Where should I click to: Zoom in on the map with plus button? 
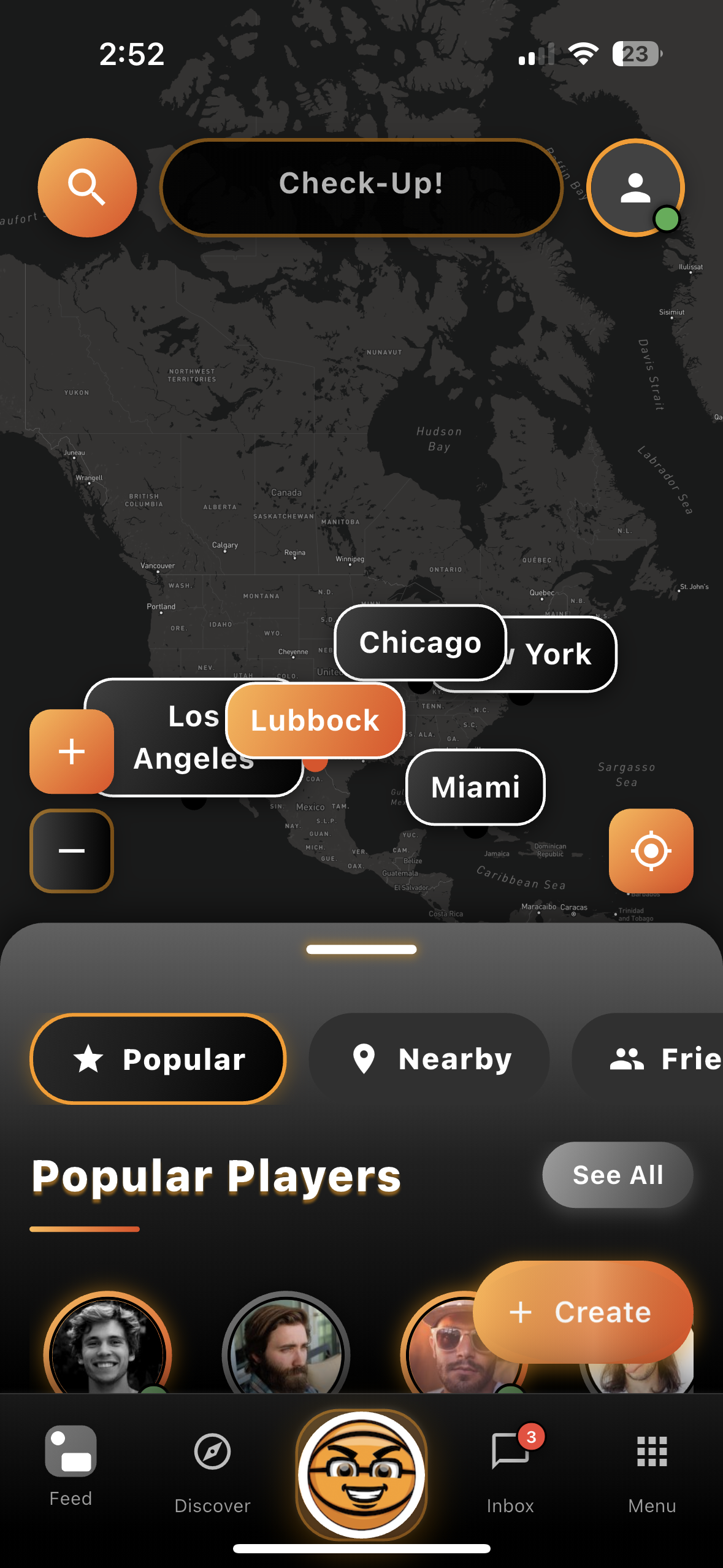(71, 753)
